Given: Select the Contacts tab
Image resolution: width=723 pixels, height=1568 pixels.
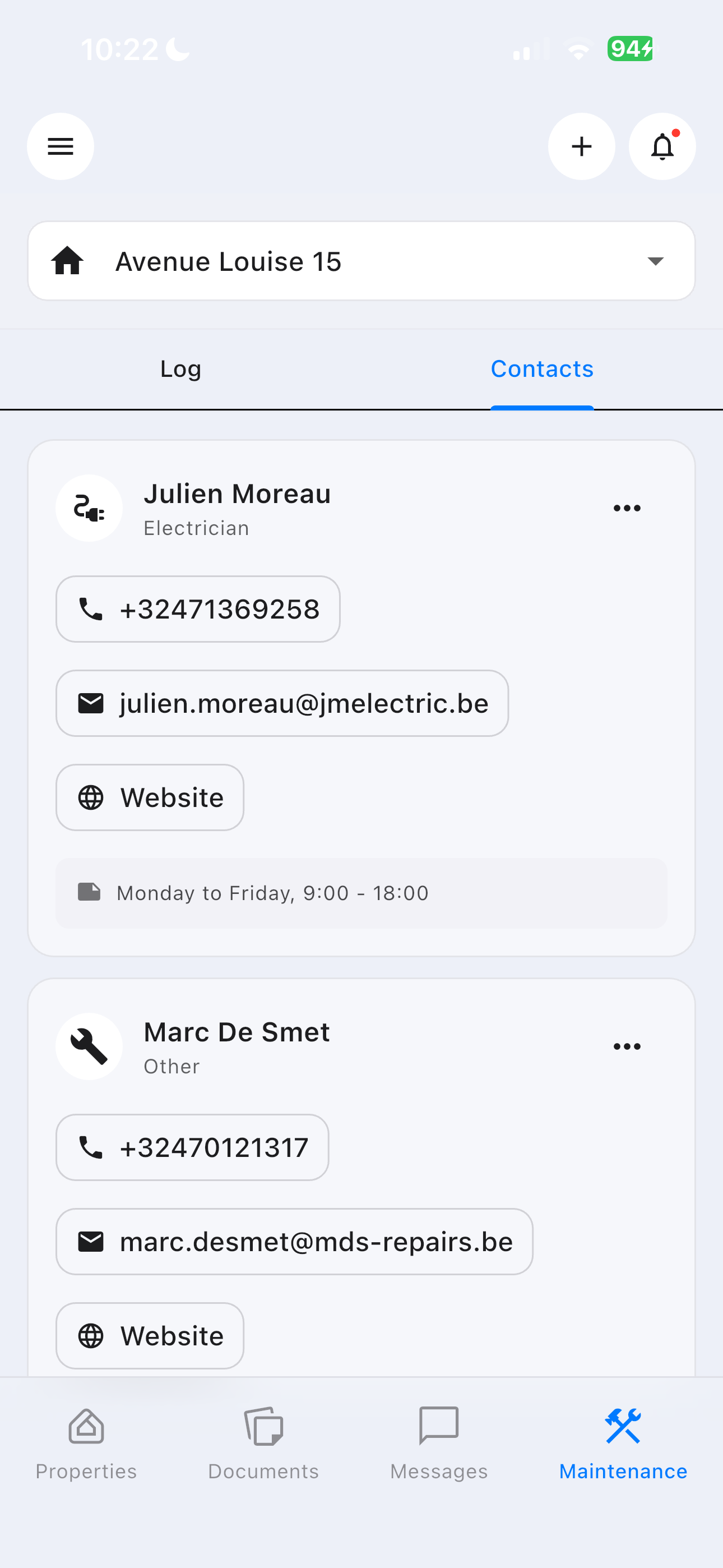Looking at the screenshot, I should point(541,368).
